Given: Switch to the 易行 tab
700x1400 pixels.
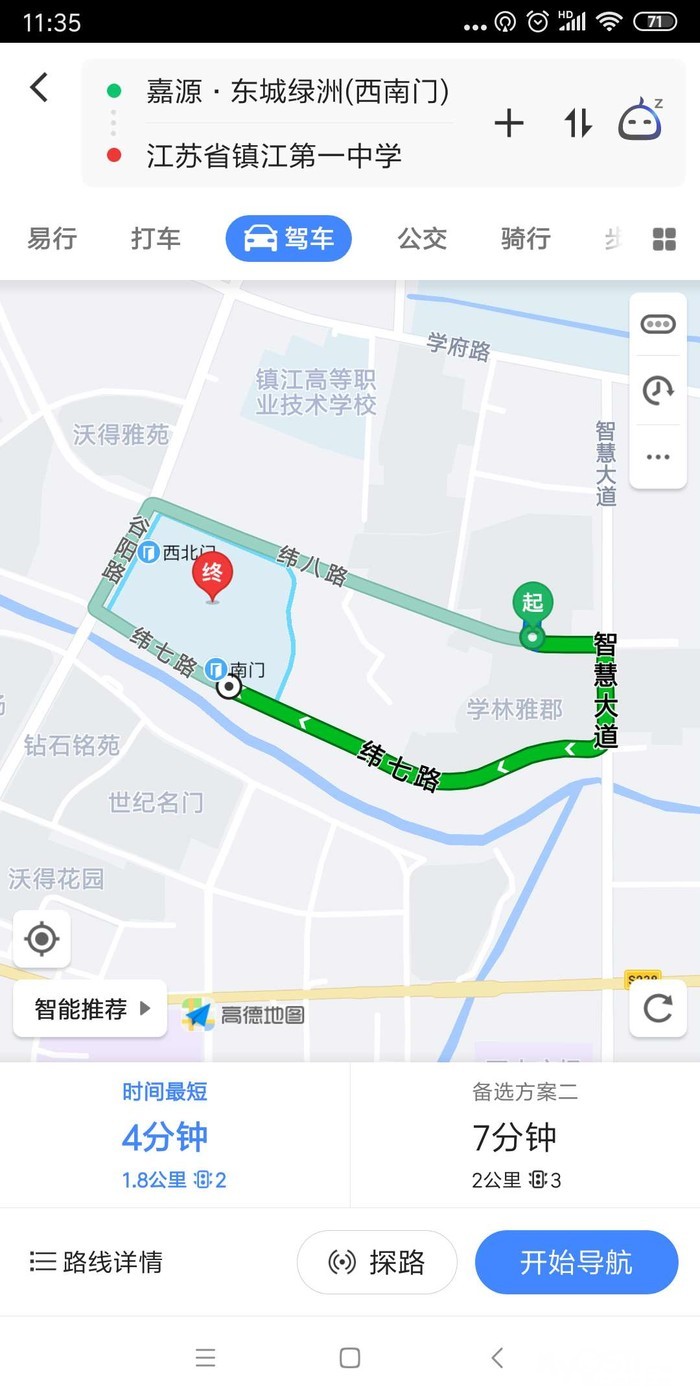Looking at the screenshot, I should tap(52, 239).
